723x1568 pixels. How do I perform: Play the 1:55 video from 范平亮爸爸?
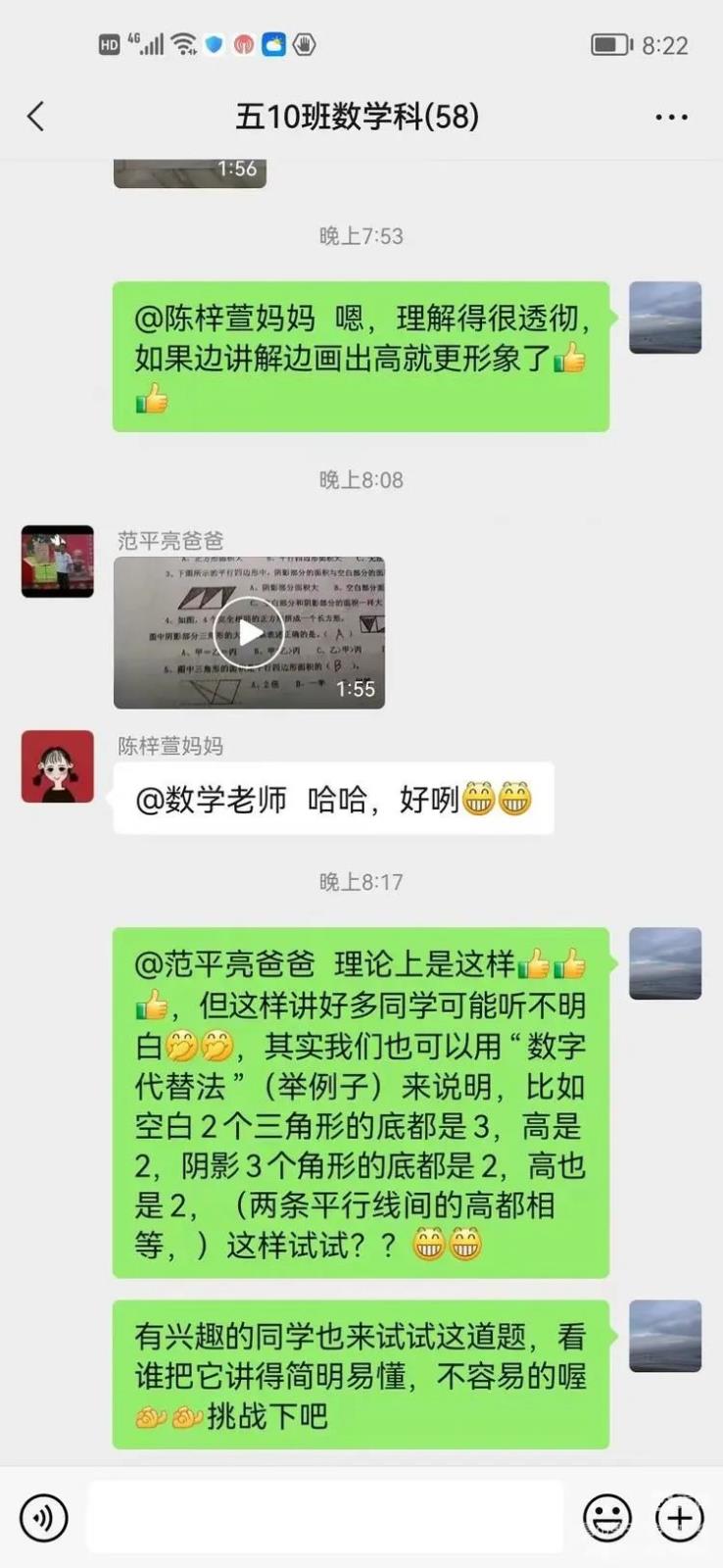coord(250,632)
